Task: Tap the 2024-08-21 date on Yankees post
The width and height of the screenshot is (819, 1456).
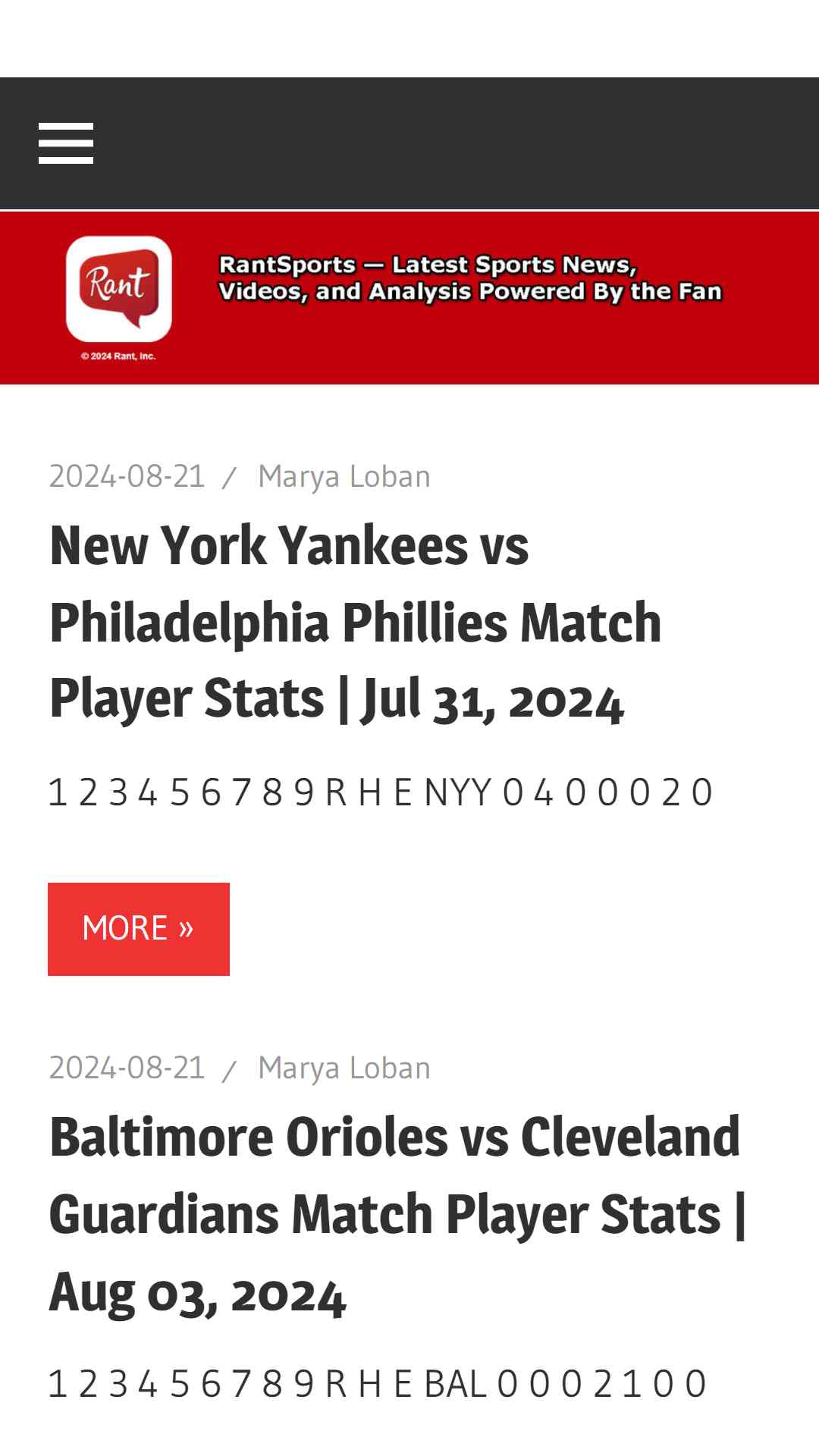Action: (x=127, y=476)
